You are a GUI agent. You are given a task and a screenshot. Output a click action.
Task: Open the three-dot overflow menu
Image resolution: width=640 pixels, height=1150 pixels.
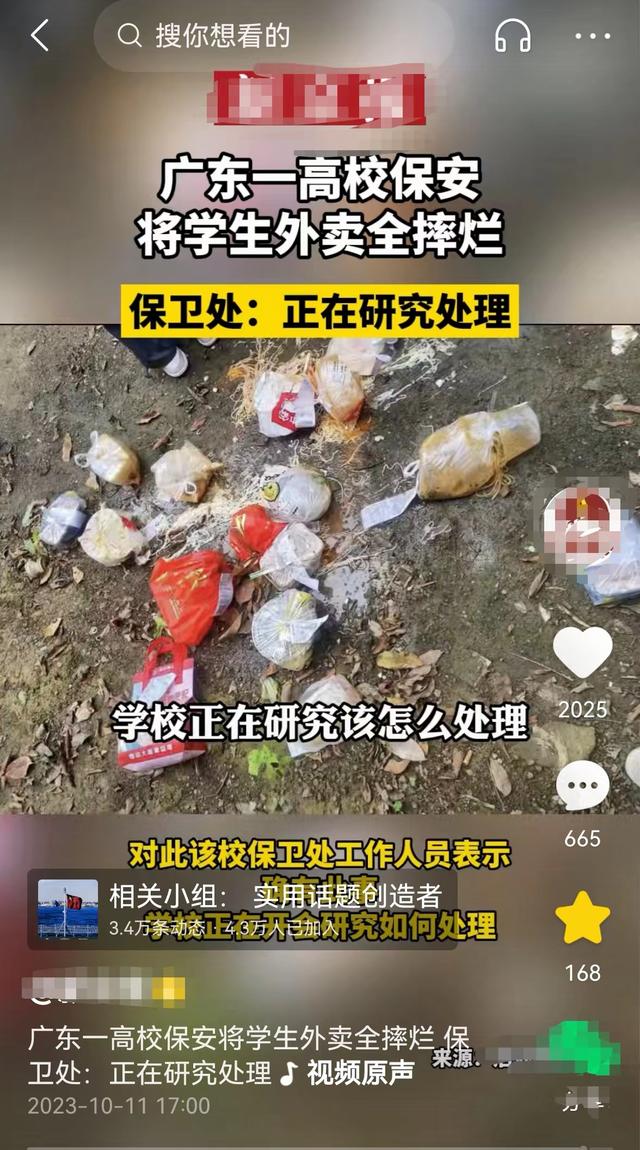593,36
